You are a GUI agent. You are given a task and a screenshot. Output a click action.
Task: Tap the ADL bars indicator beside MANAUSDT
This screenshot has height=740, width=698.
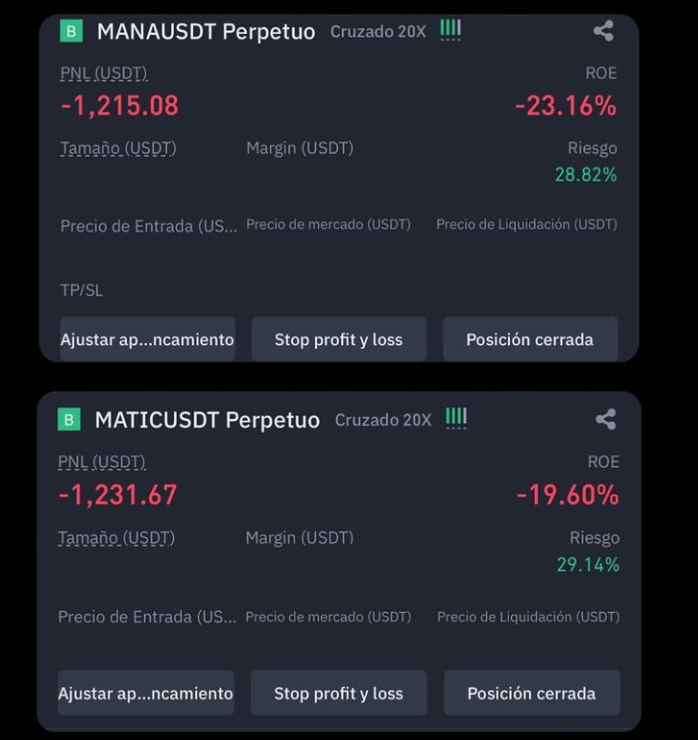tap(450, 30)
